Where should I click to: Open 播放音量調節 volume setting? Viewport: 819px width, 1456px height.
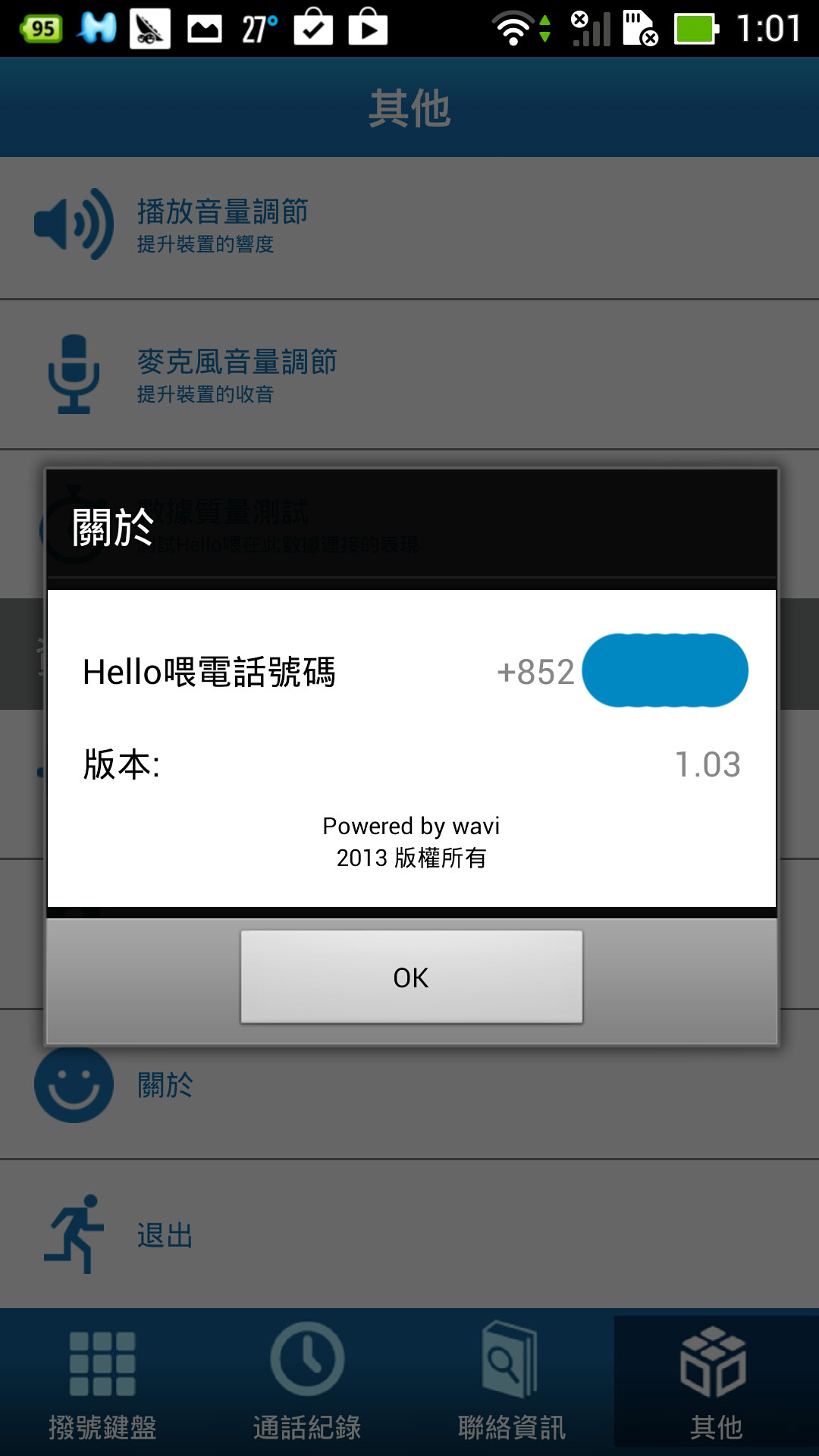(x=409, y=226)
